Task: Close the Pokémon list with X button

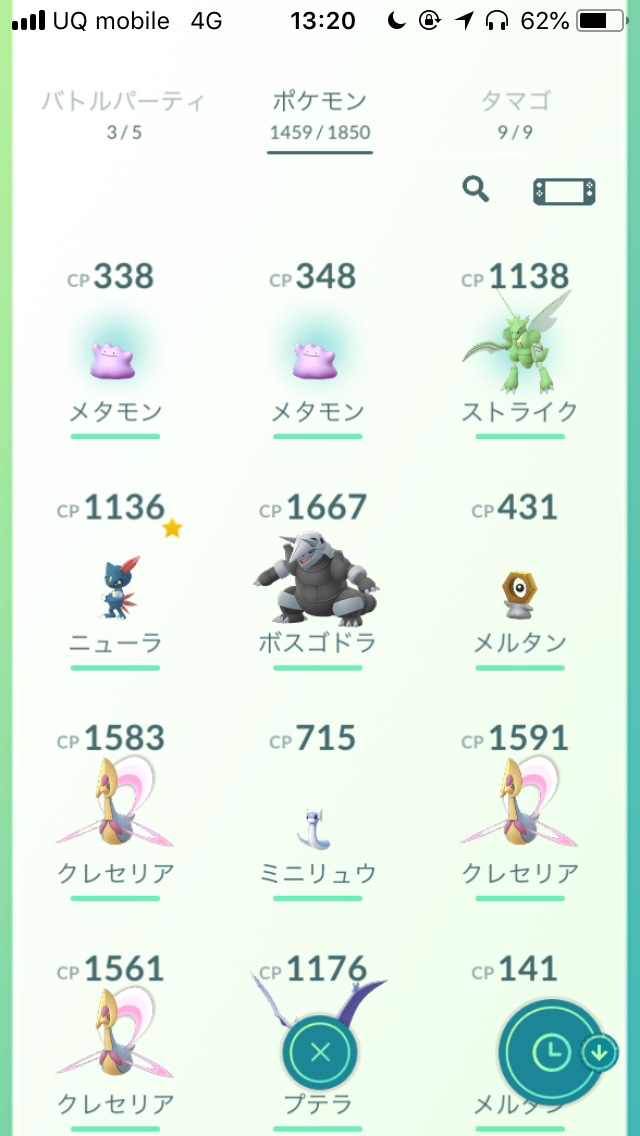Action: point(320,1052)
